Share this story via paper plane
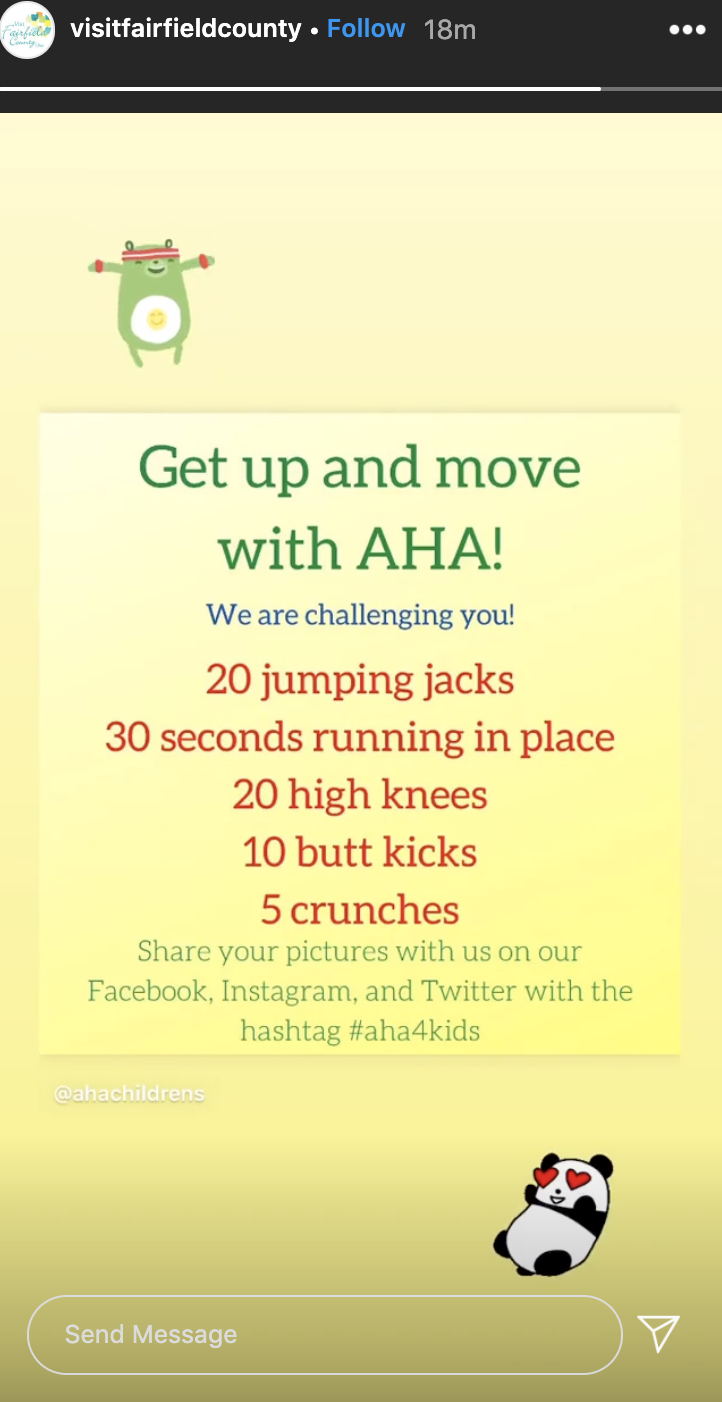Viewport: 722px width, 1402px height. tap(659, 1334)
